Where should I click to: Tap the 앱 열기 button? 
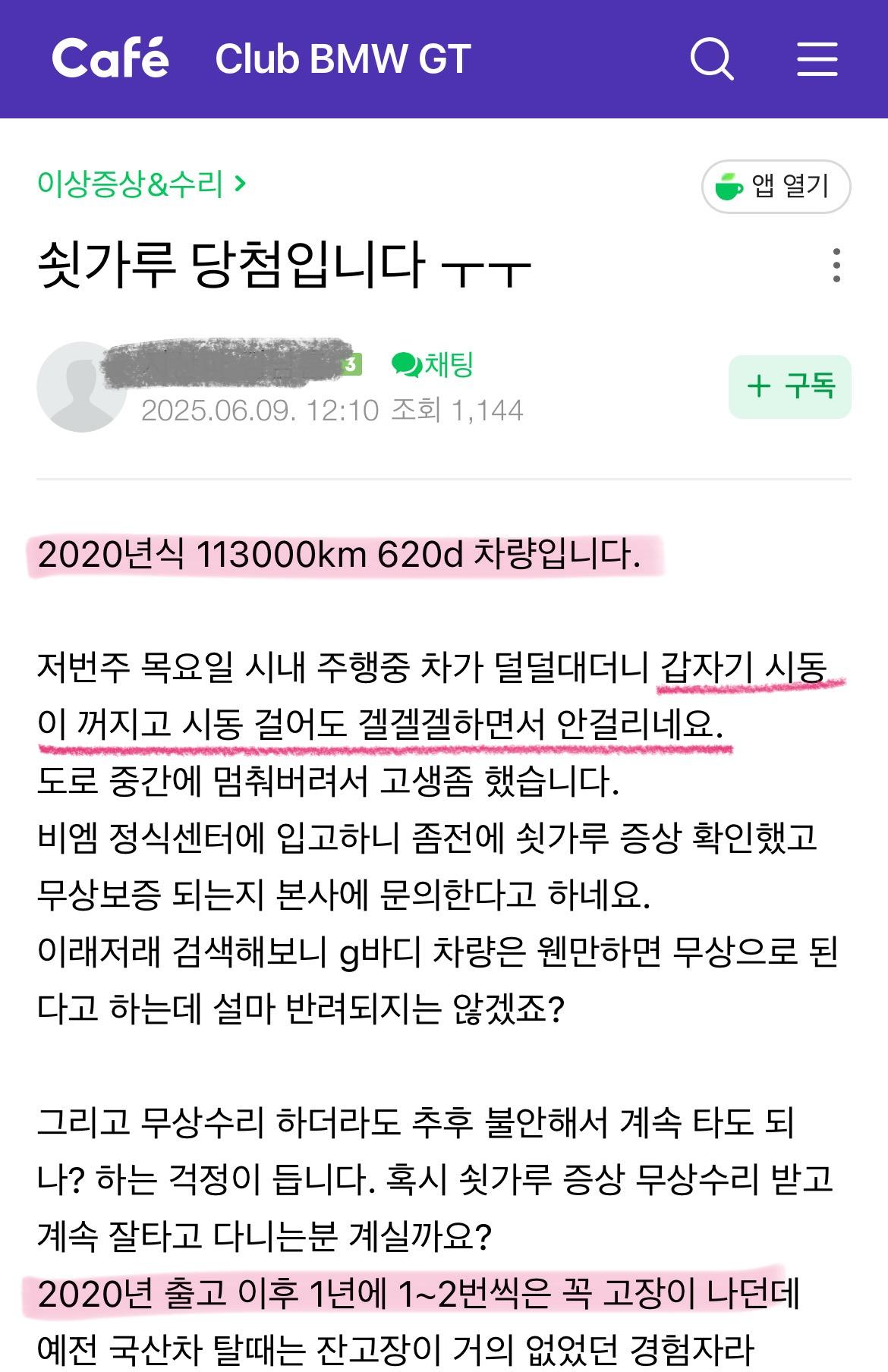[x=776, y=186]
